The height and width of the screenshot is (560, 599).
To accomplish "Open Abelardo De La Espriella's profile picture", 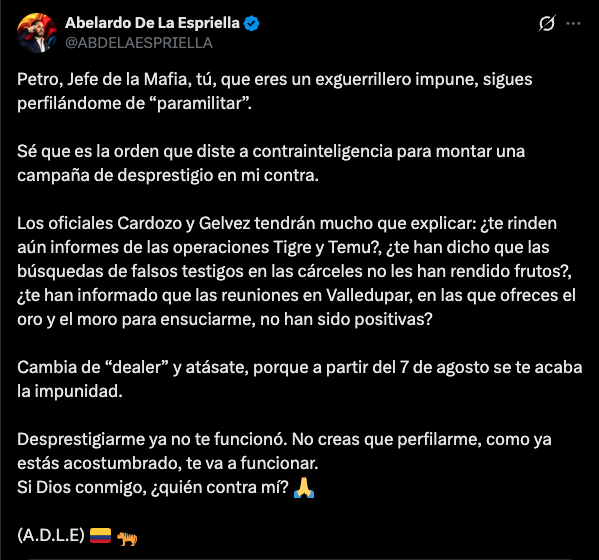I will tap(37, 33).
